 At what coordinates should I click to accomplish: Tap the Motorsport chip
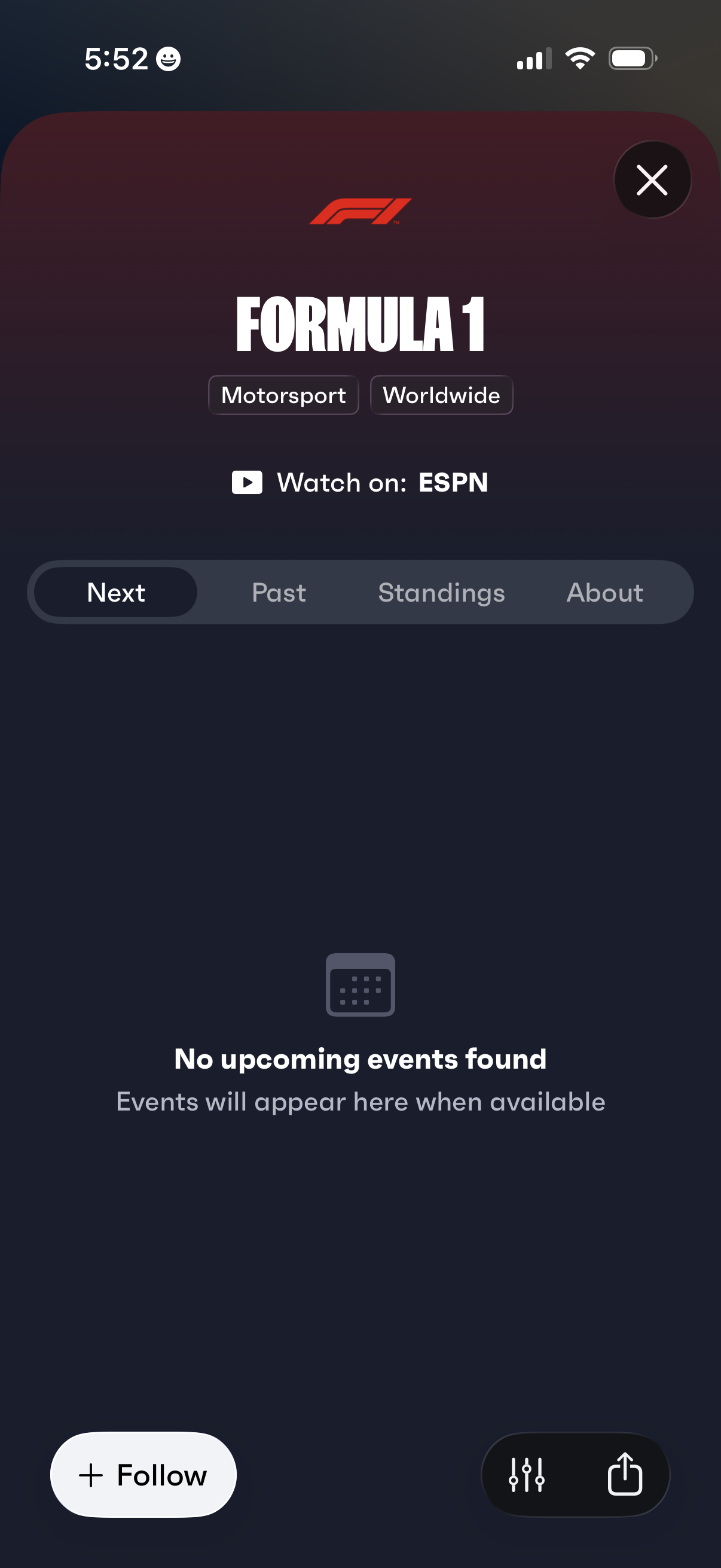(283, 395)
